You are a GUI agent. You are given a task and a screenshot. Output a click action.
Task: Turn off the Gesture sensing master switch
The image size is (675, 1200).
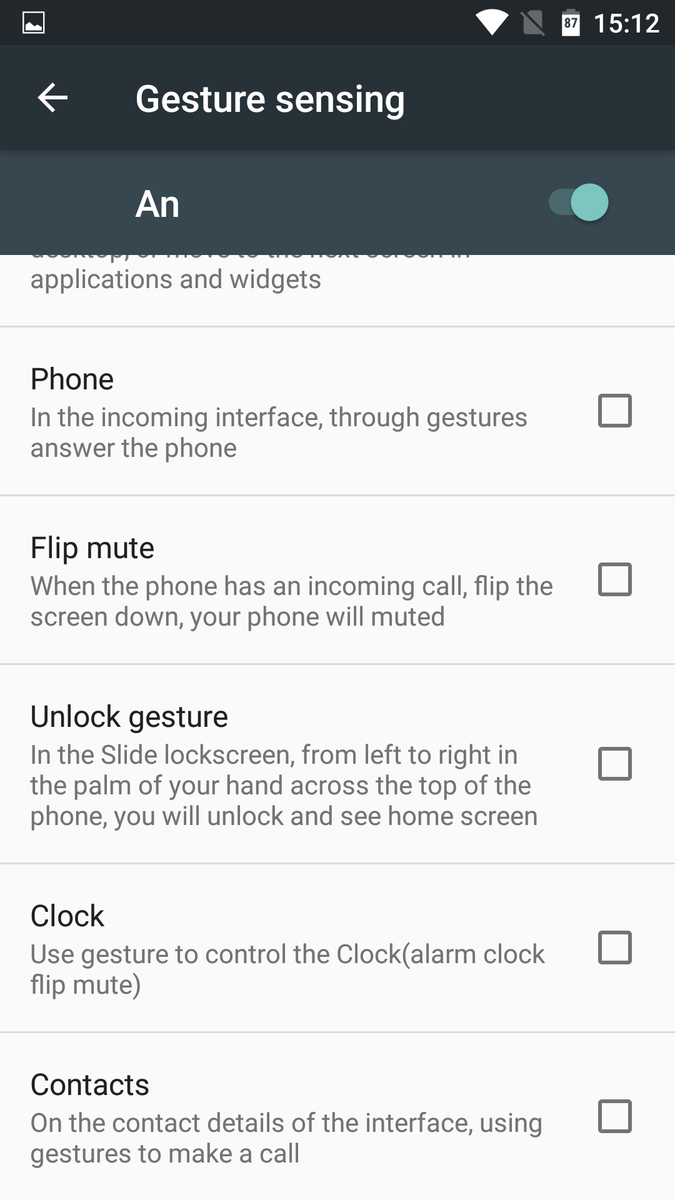point(579,203)
